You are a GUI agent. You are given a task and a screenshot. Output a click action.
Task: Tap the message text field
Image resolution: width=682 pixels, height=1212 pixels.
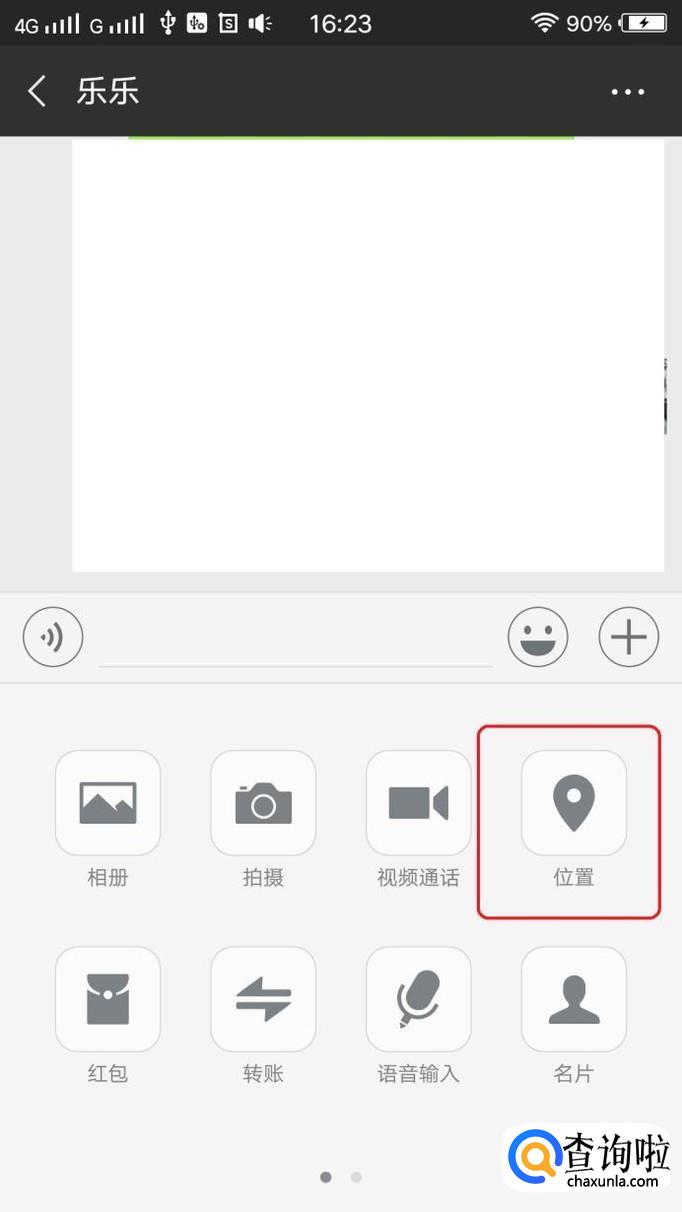click(x=295, y=638)
